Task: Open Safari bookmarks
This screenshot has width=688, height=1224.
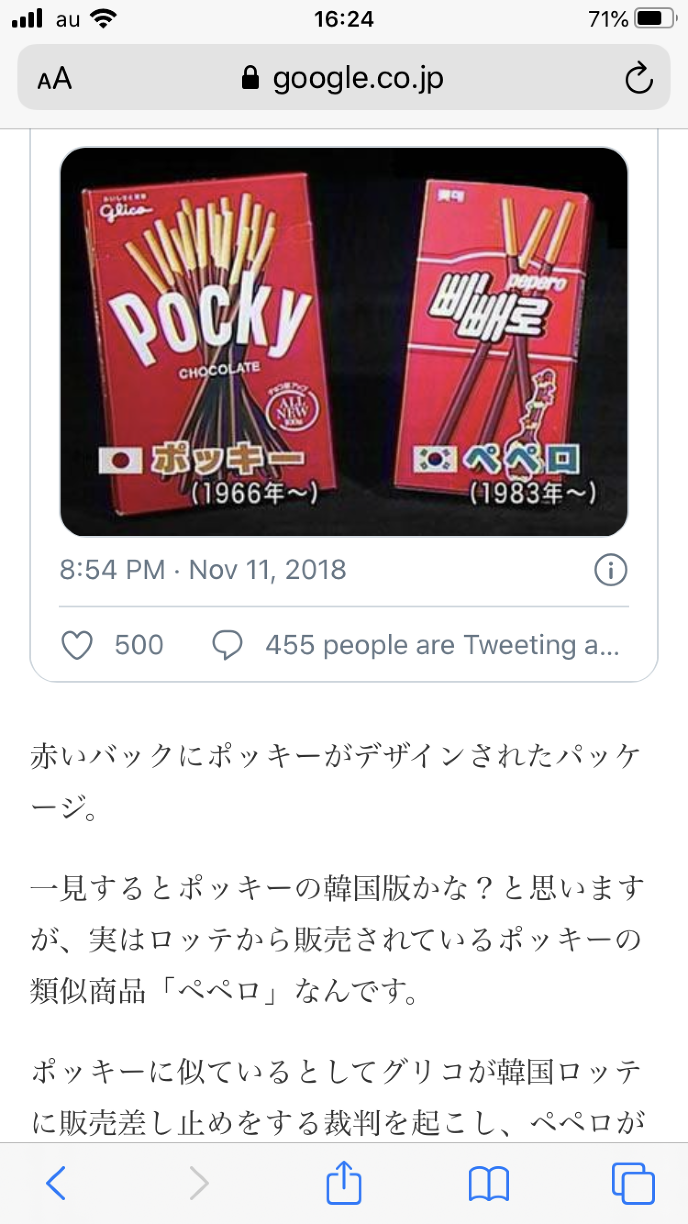Action: (x=488, y=1184)
